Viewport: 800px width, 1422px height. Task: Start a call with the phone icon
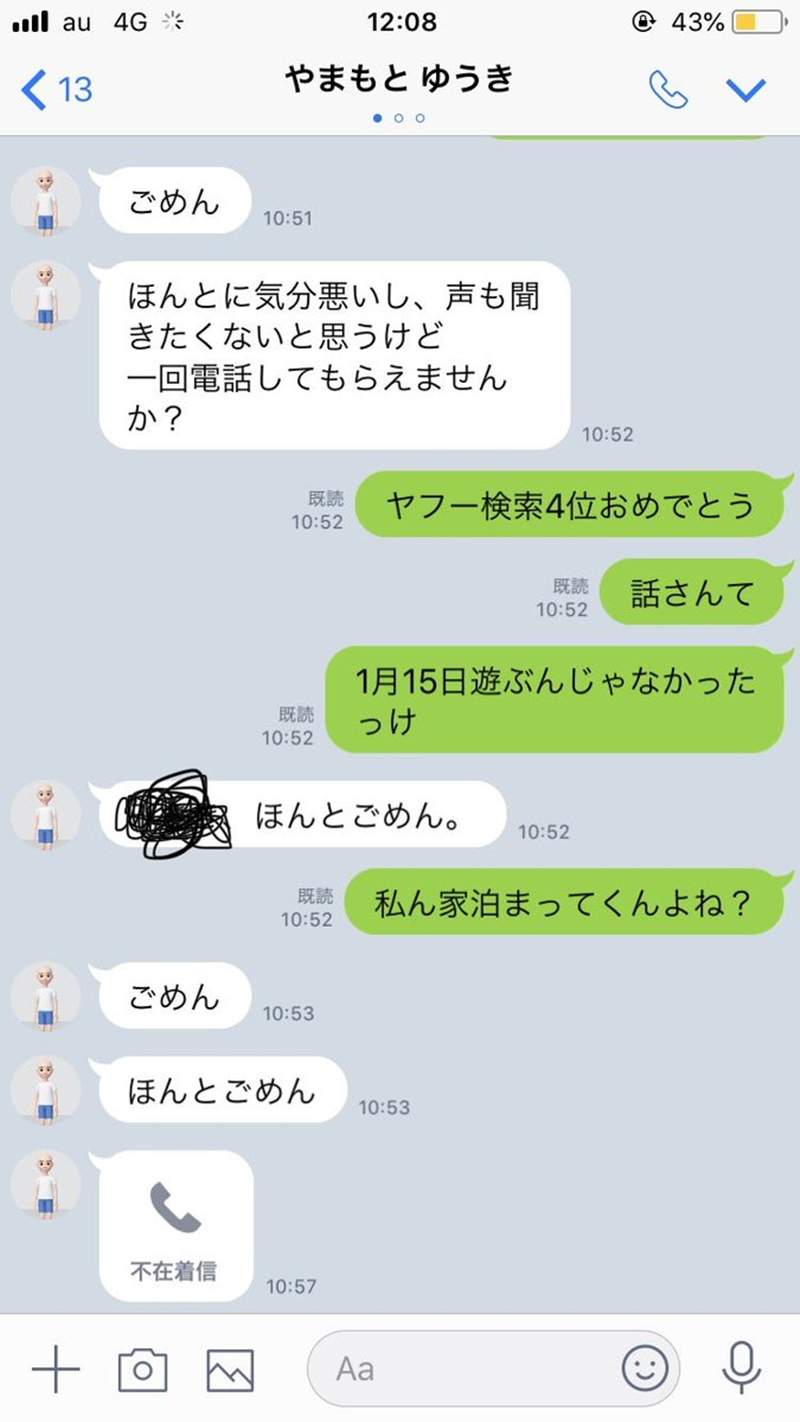(669, 88)
